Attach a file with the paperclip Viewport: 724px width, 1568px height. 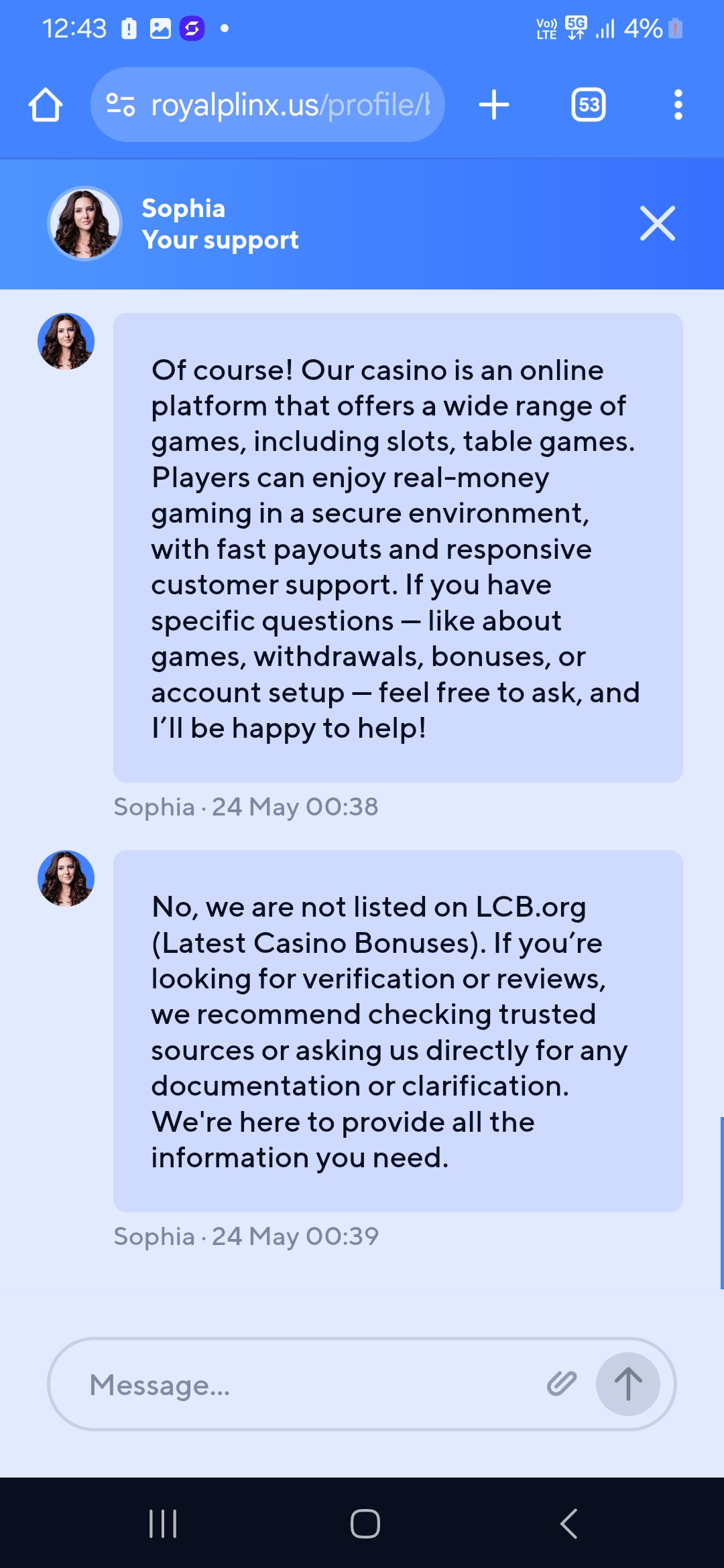click(562, 1383)
